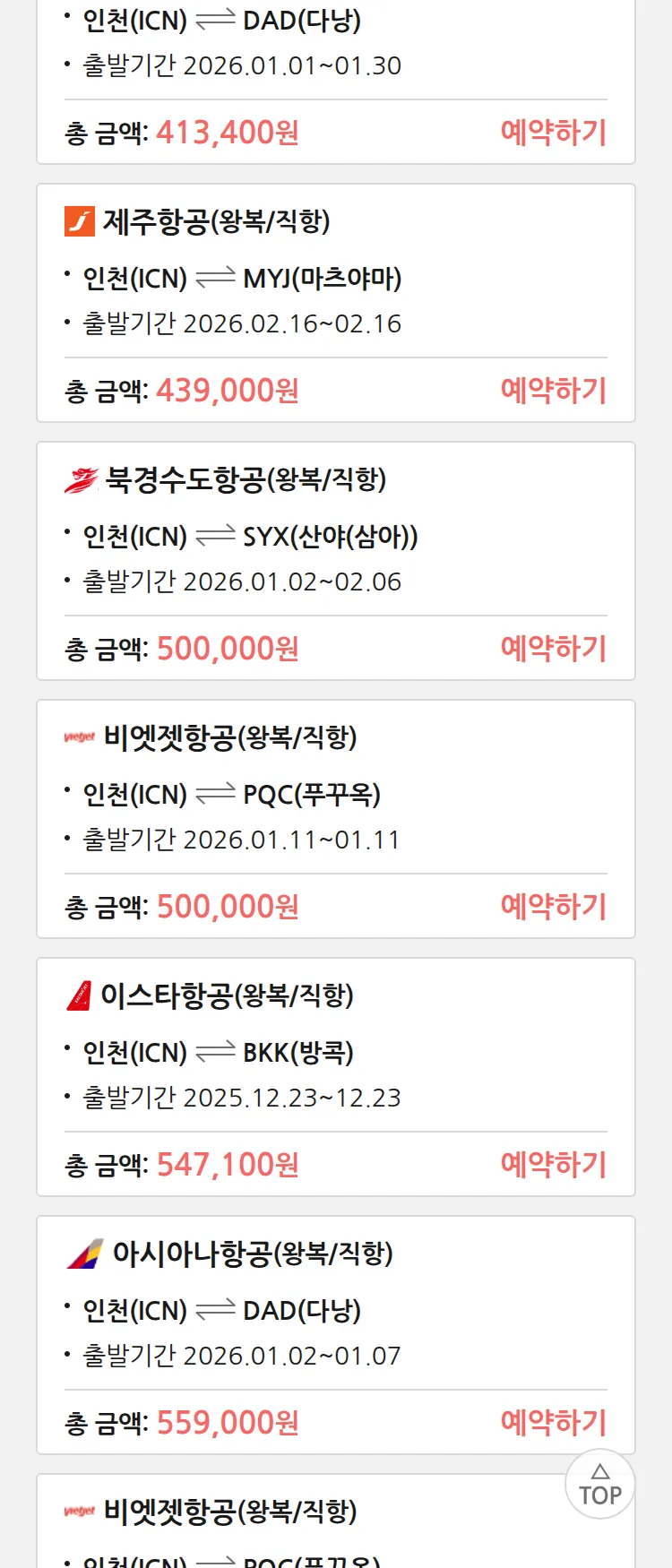This screenshot has width=672, height=1568.
Task: Book the 아시아나항공 559,000원 flight to DAD
Action: coord(553,1423)
